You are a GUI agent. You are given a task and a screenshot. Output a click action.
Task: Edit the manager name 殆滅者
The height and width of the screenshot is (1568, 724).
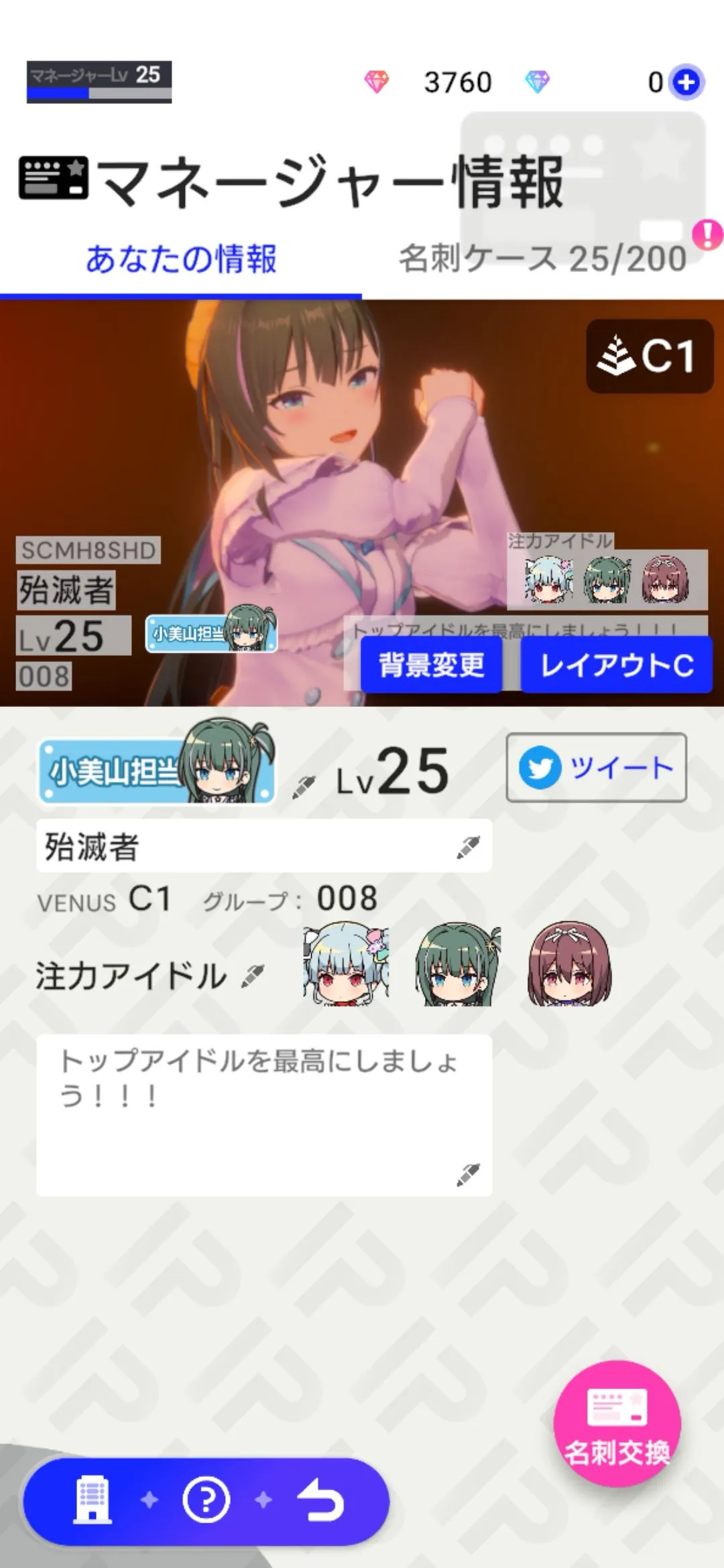[x=468, y=847]
